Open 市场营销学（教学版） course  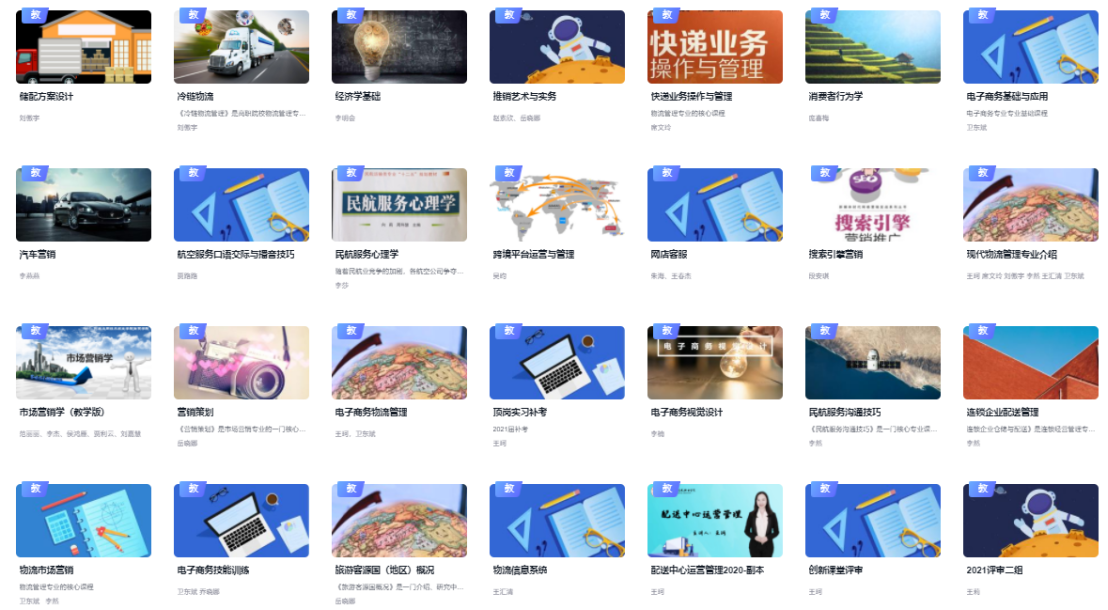pyautogui.click(x=84, y=363)
